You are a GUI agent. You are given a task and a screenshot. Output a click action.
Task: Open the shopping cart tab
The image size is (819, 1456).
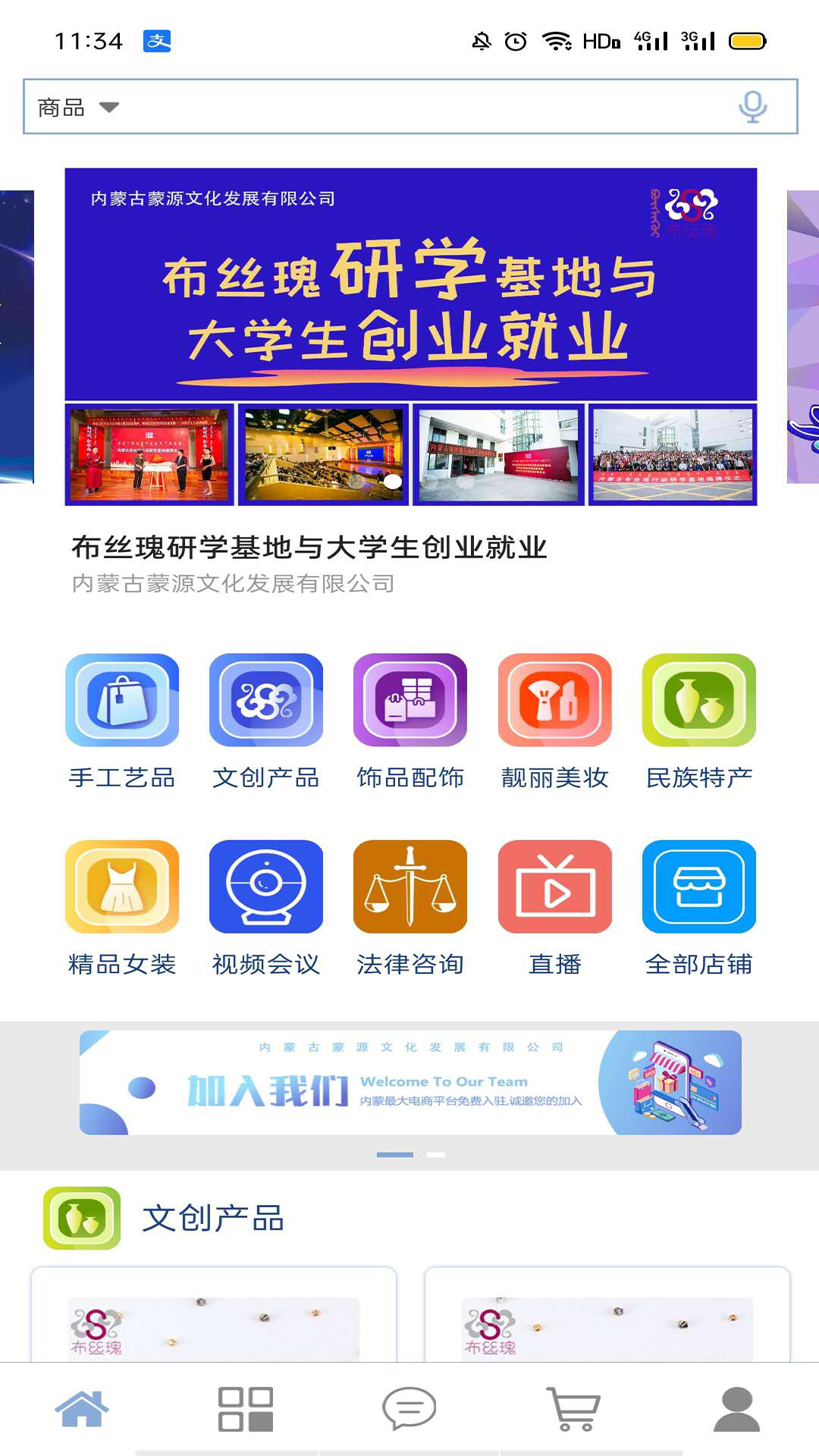[573, 1409]
